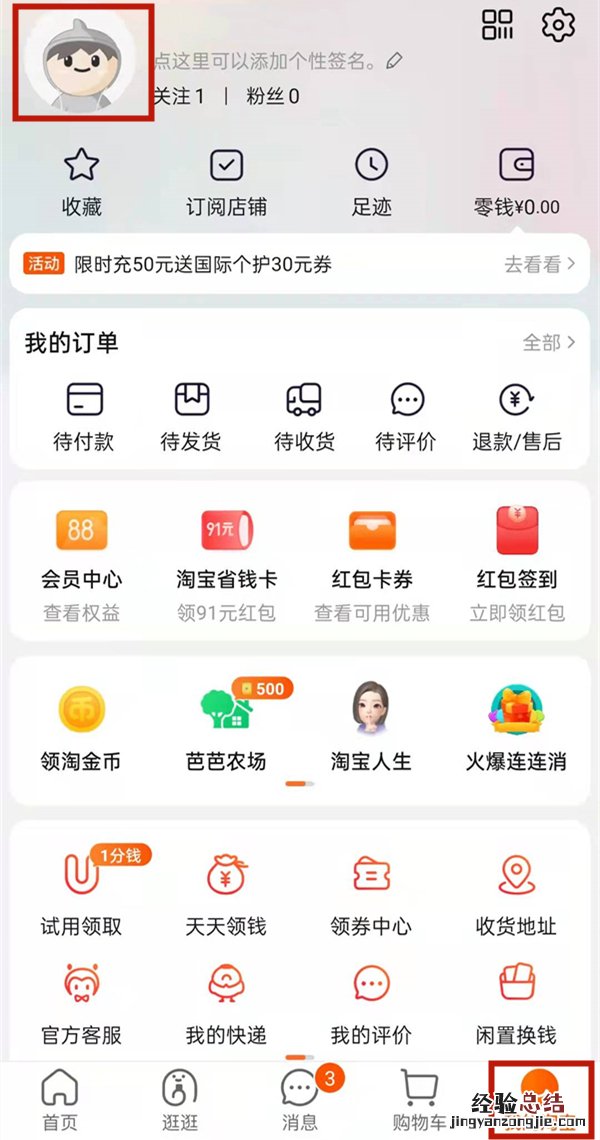Open 收藏 favorites

[x=82, y=182]
